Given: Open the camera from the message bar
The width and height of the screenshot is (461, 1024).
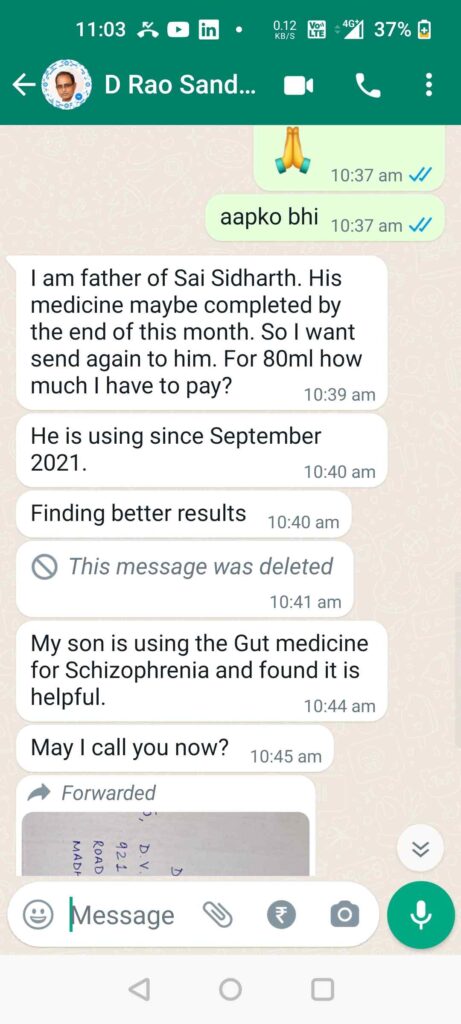Looking at the screenshot, I should click(344, 915).
